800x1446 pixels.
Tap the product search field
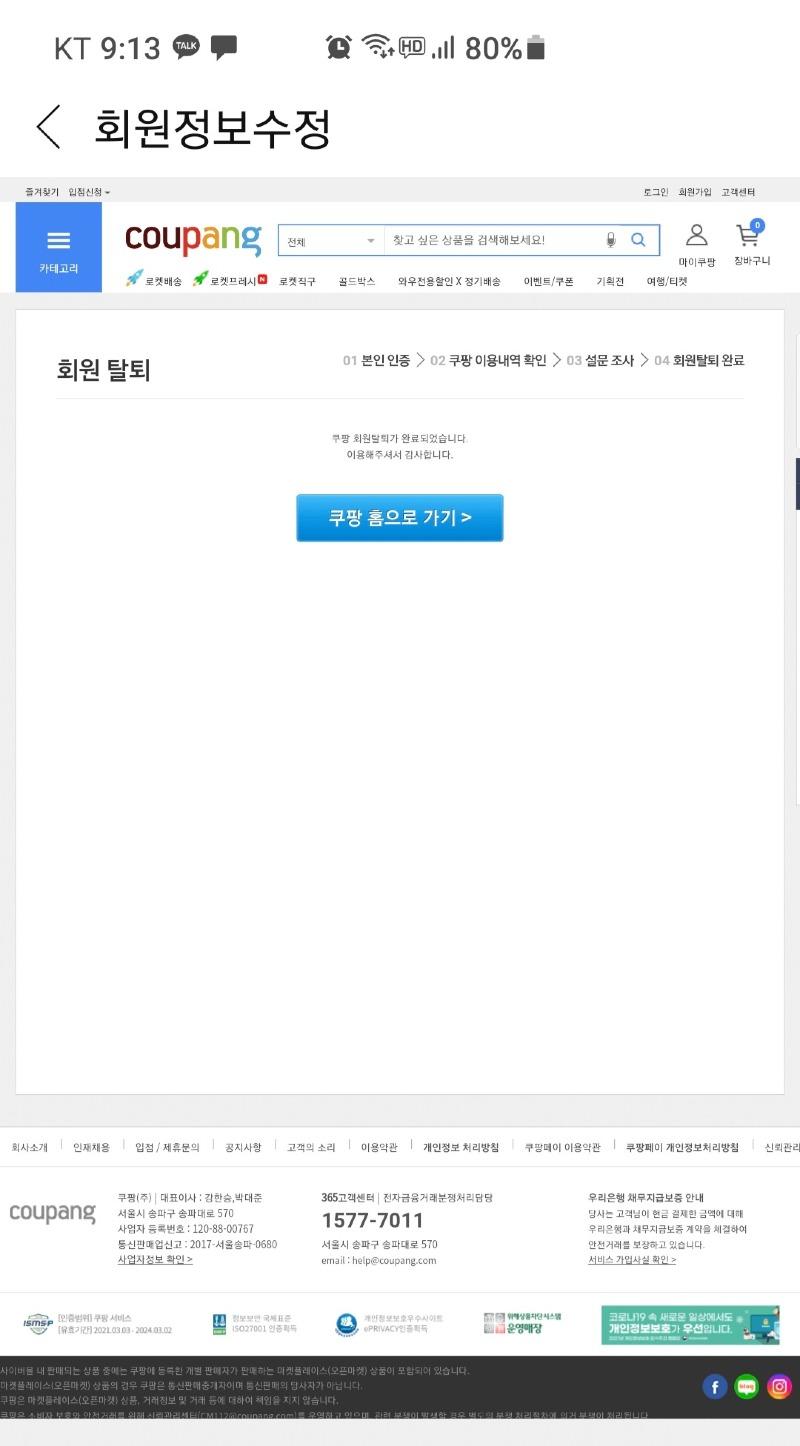pyautogui.click(x=495, y=240)
